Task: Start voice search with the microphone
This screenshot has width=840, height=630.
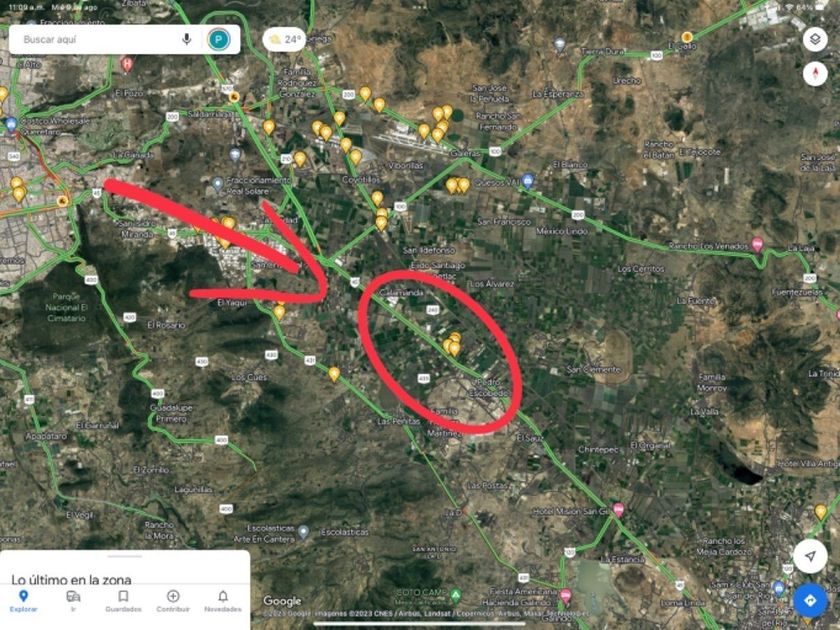Action: (x=186, y=40)
